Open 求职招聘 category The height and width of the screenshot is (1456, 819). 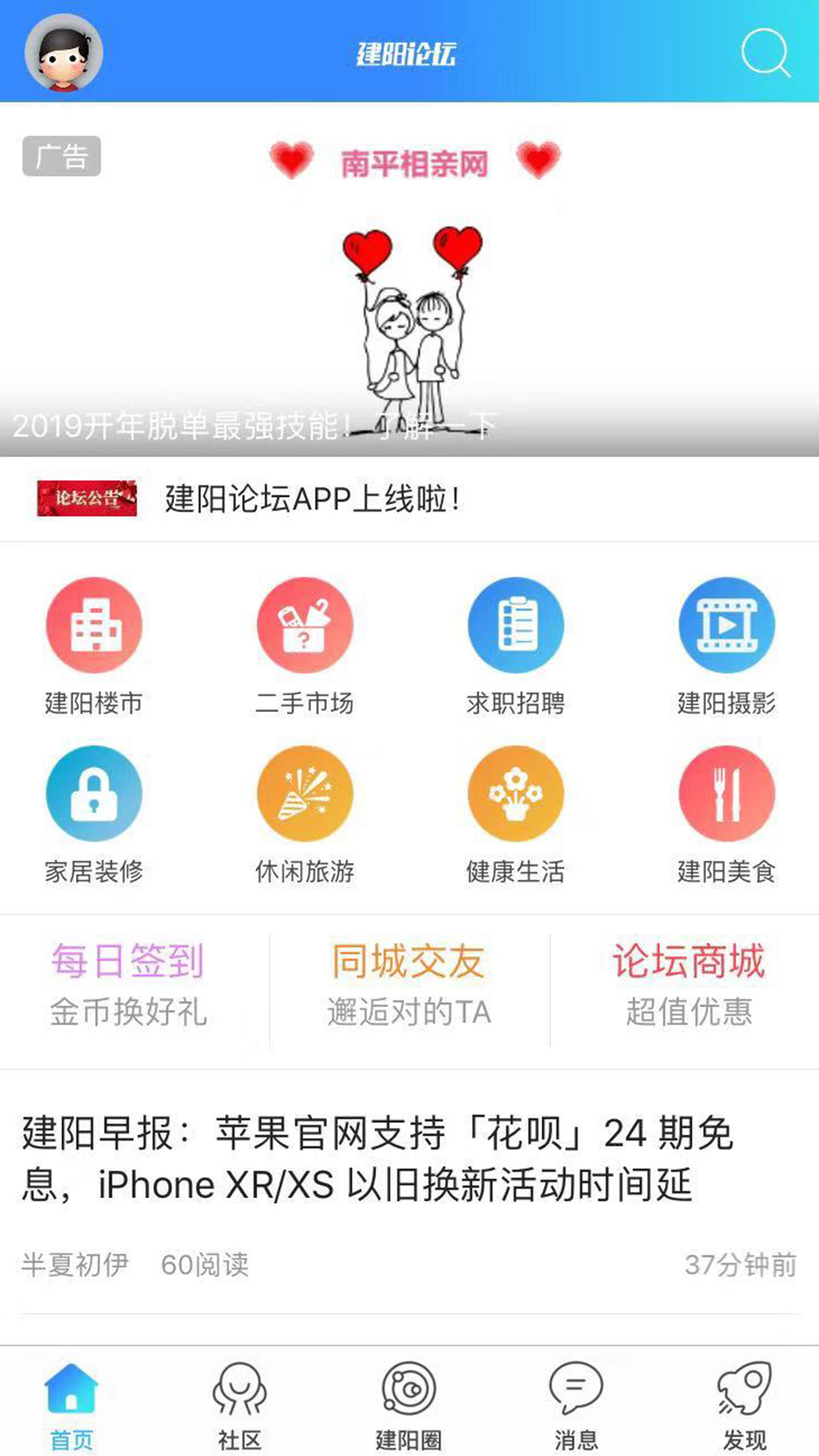click(x=516, y=645)
